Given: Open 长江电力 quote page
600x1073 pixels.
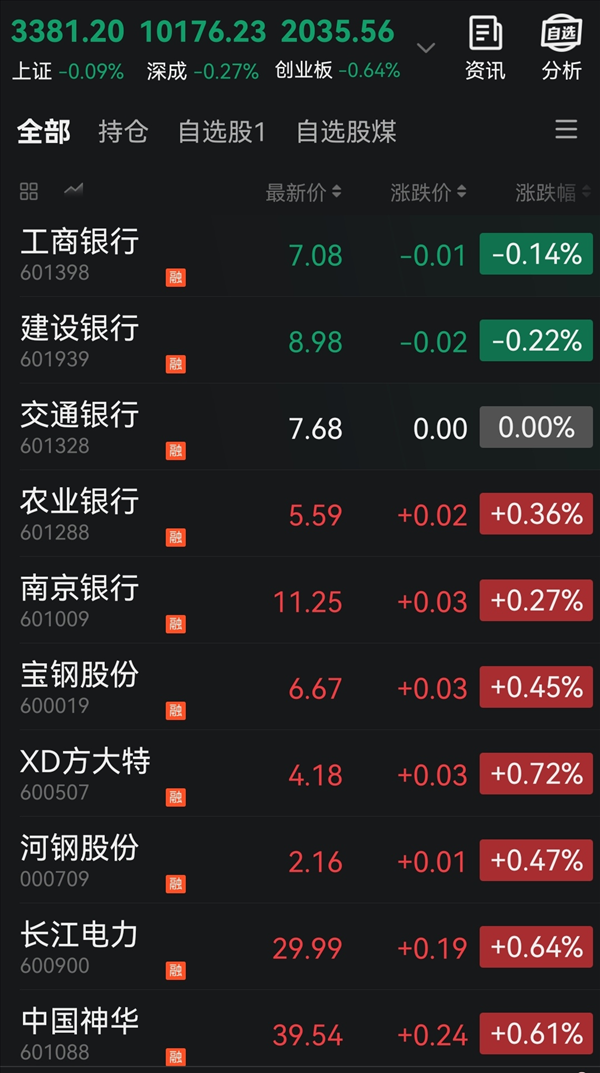Looking at the screenshot, I should point(300,948).
